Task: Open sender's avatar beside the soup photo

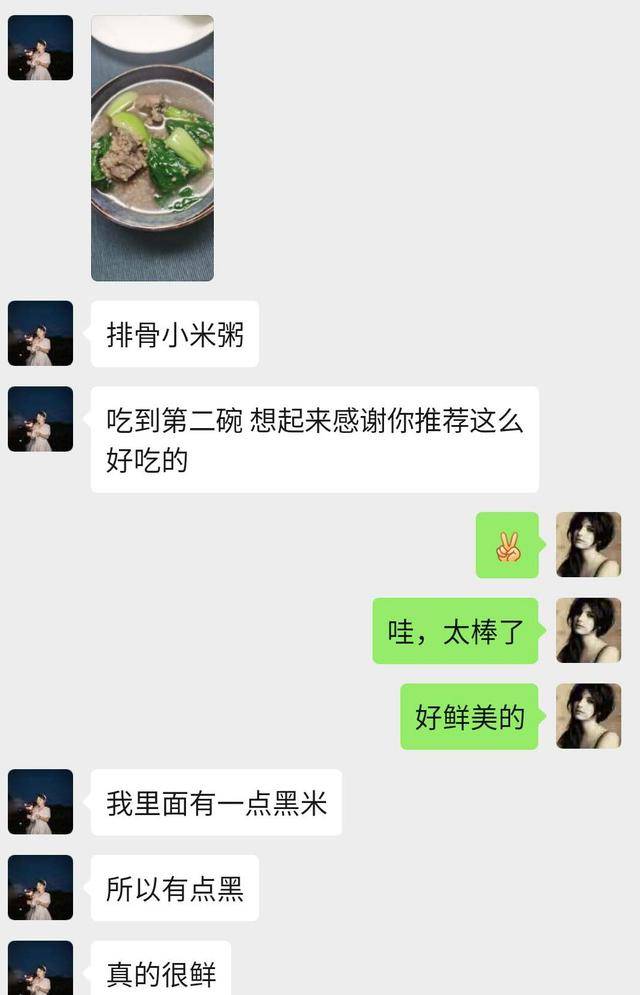Action: click(x=40, y=48)
